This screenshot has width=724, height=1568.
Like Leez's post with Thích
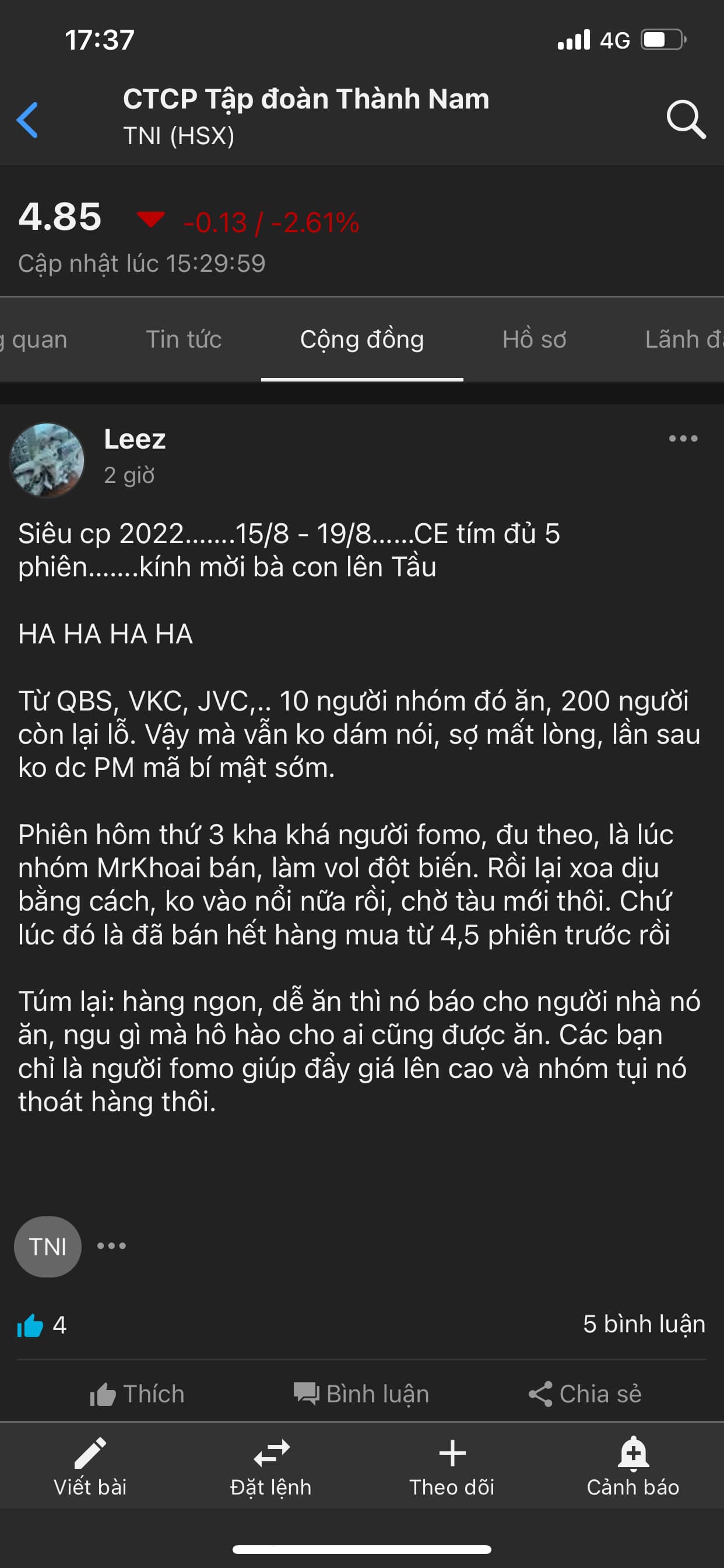point(138,1394)
